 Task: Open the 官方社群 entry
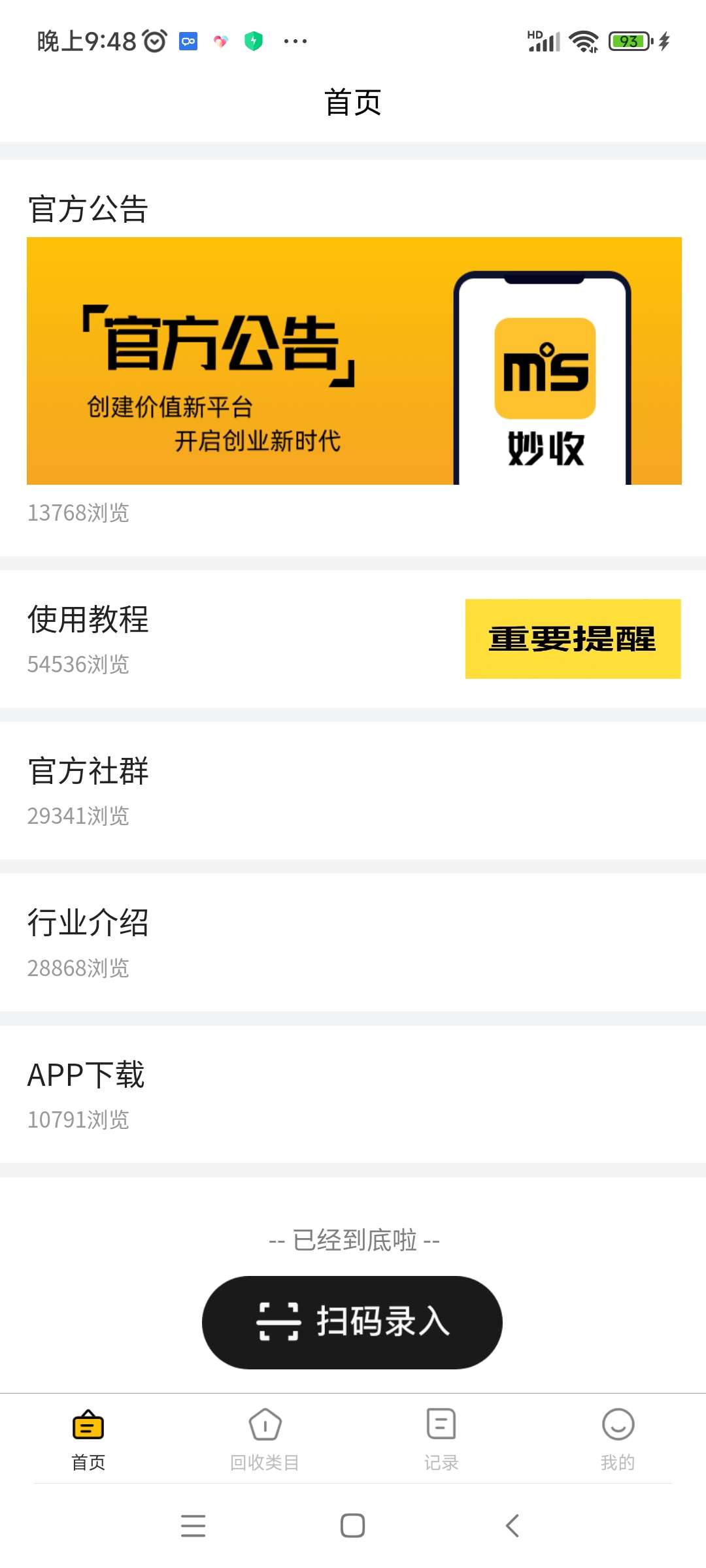(88, 771)
